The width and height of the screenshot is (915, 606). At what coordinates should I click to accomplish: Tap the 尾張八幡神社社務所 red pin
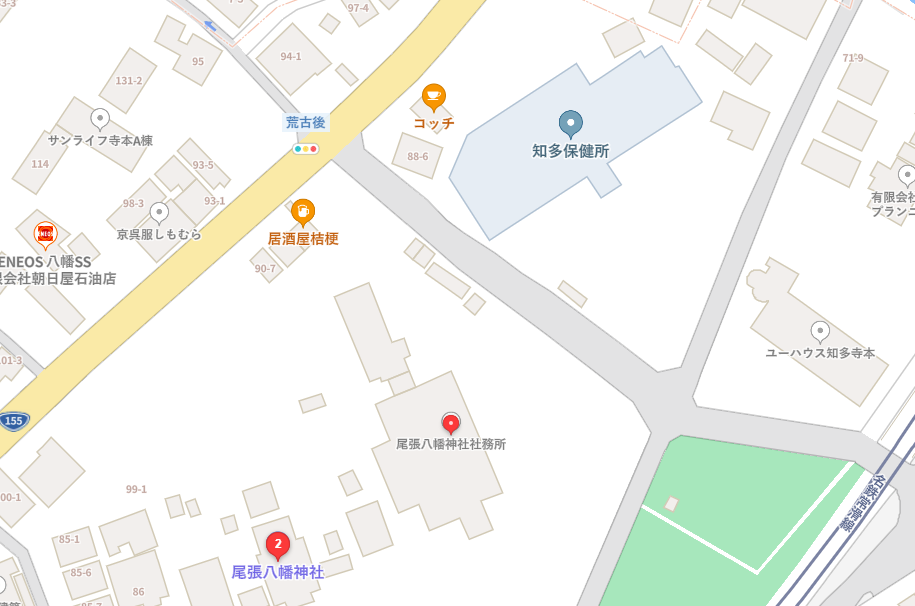click(x=451, y=423)
